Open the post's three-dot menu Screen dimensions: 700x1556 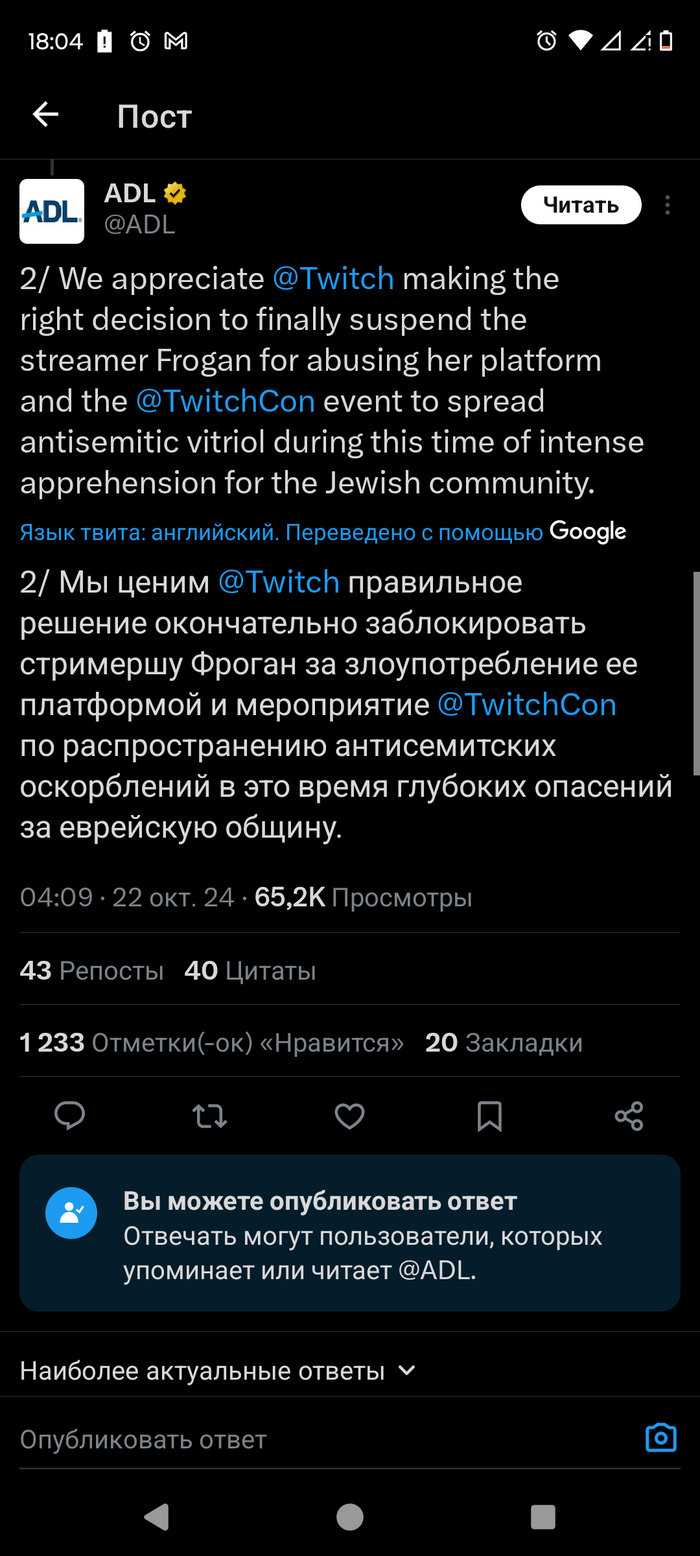coord(667,205)
